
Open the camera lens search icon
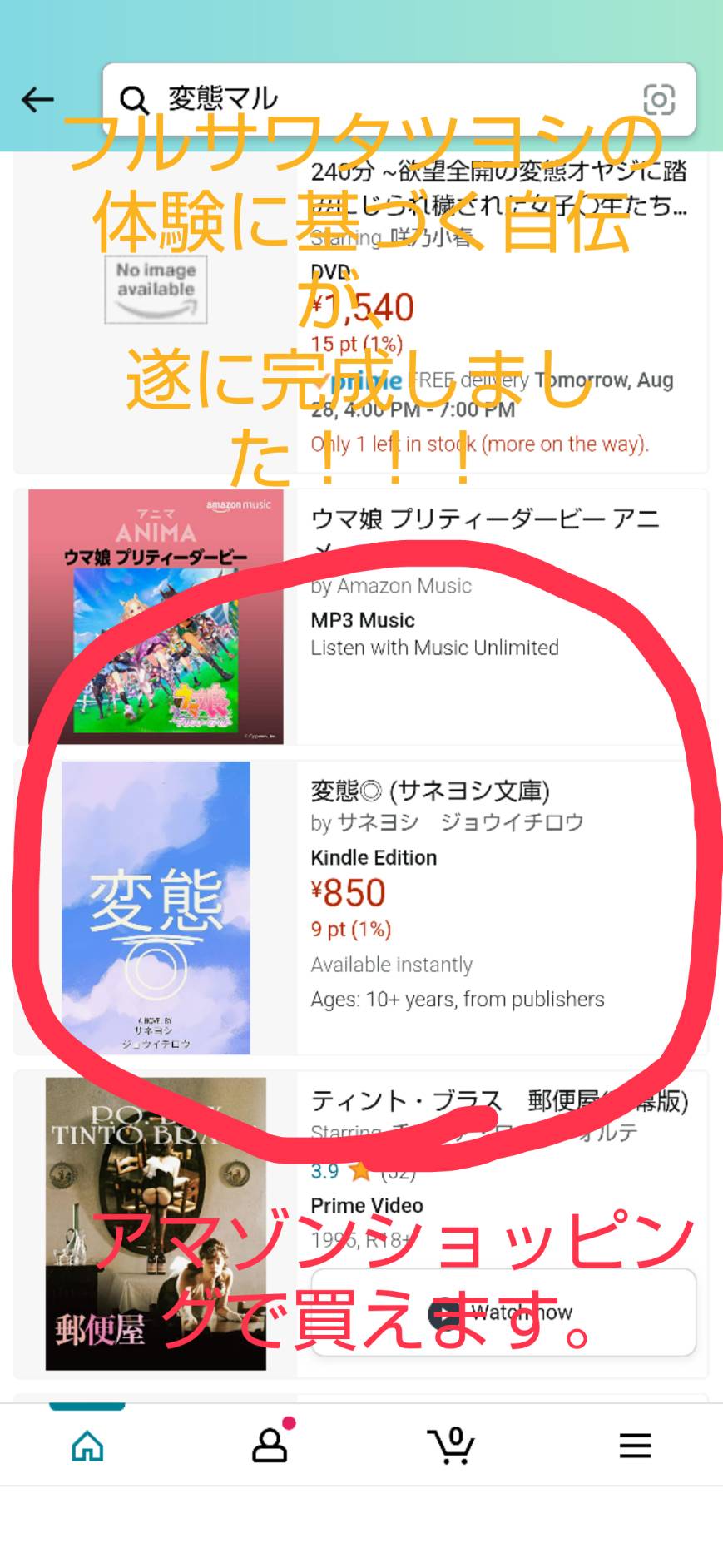(x=659, y=100)
